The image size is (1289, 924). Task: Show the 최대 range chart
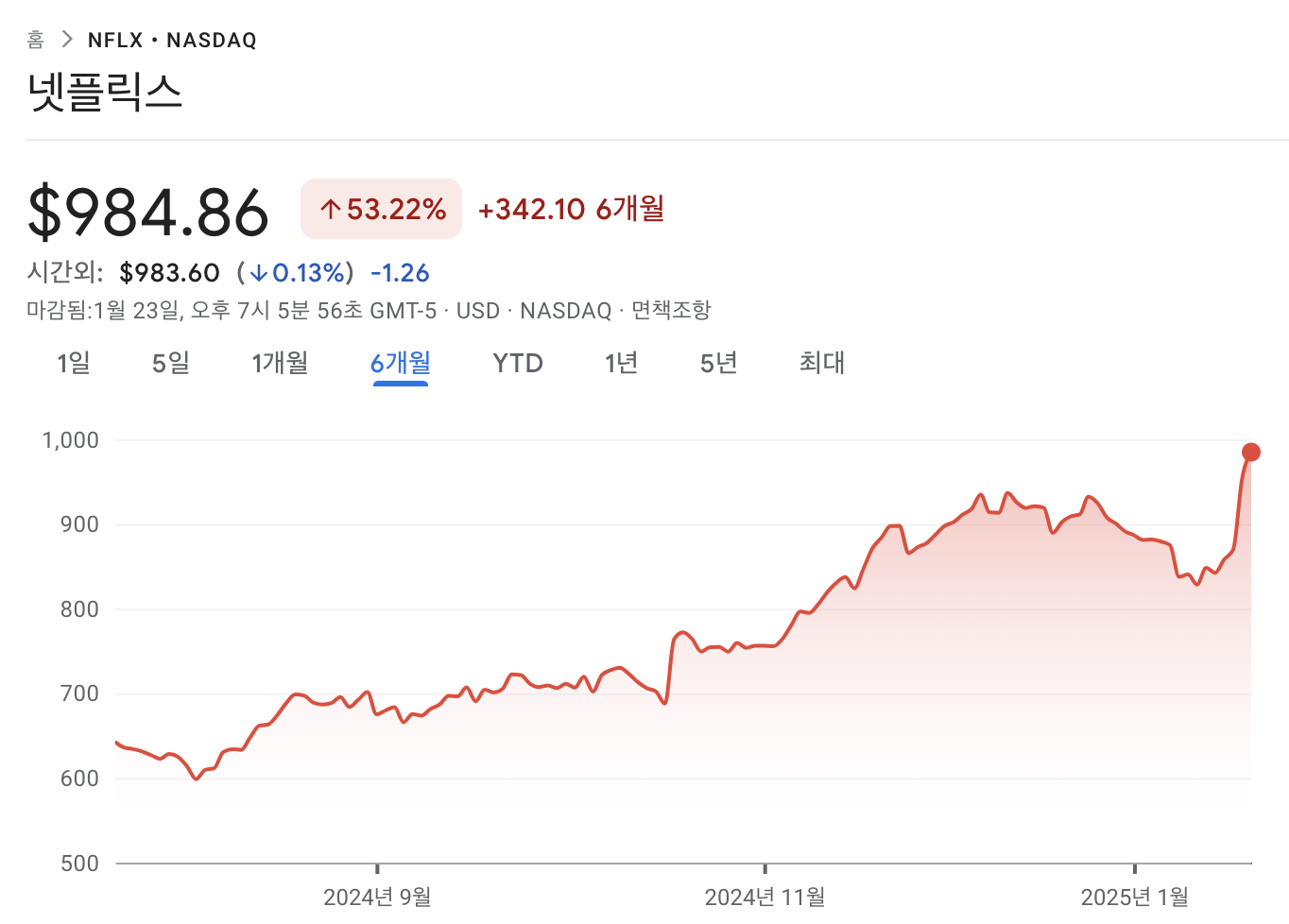(x=822, y=363)
